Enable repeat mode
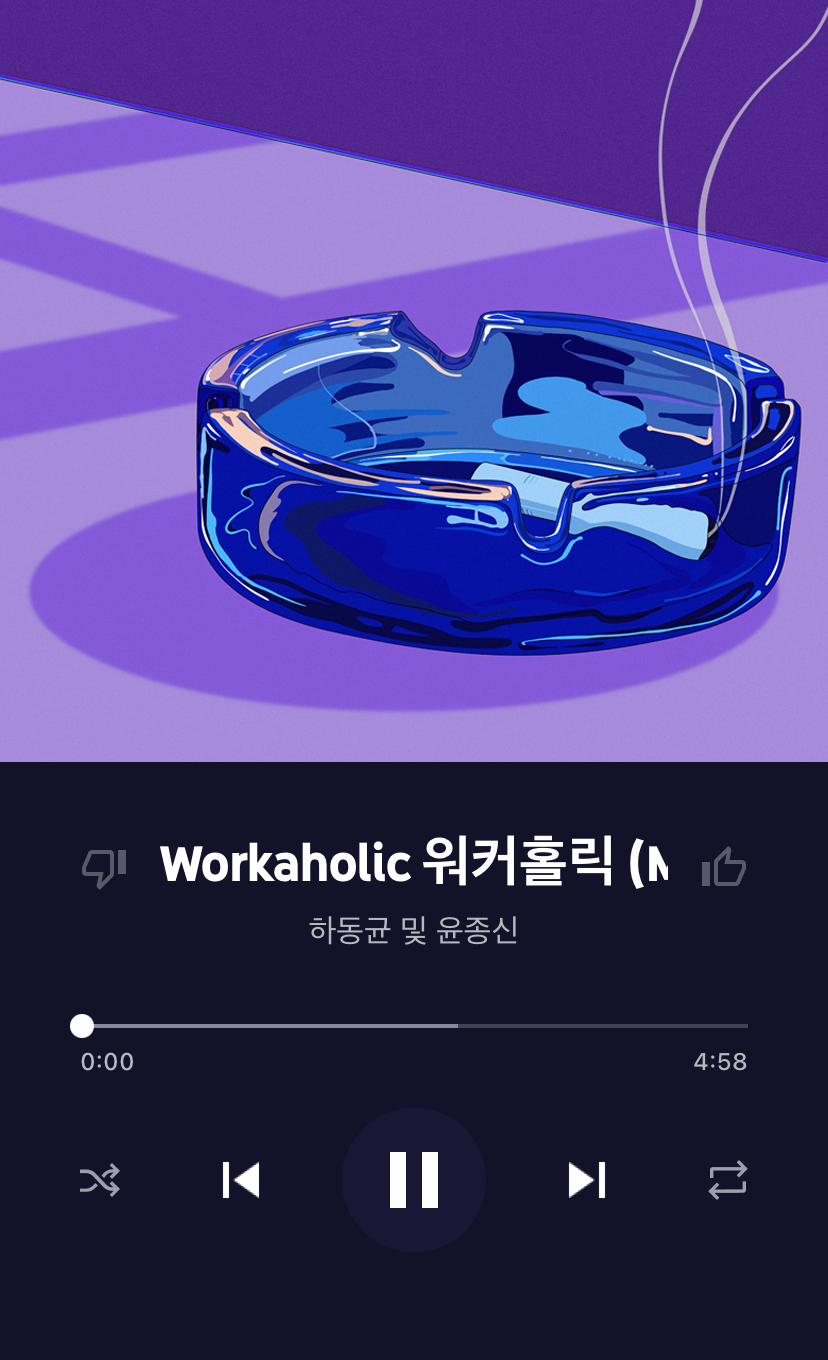 (728, 1180)
